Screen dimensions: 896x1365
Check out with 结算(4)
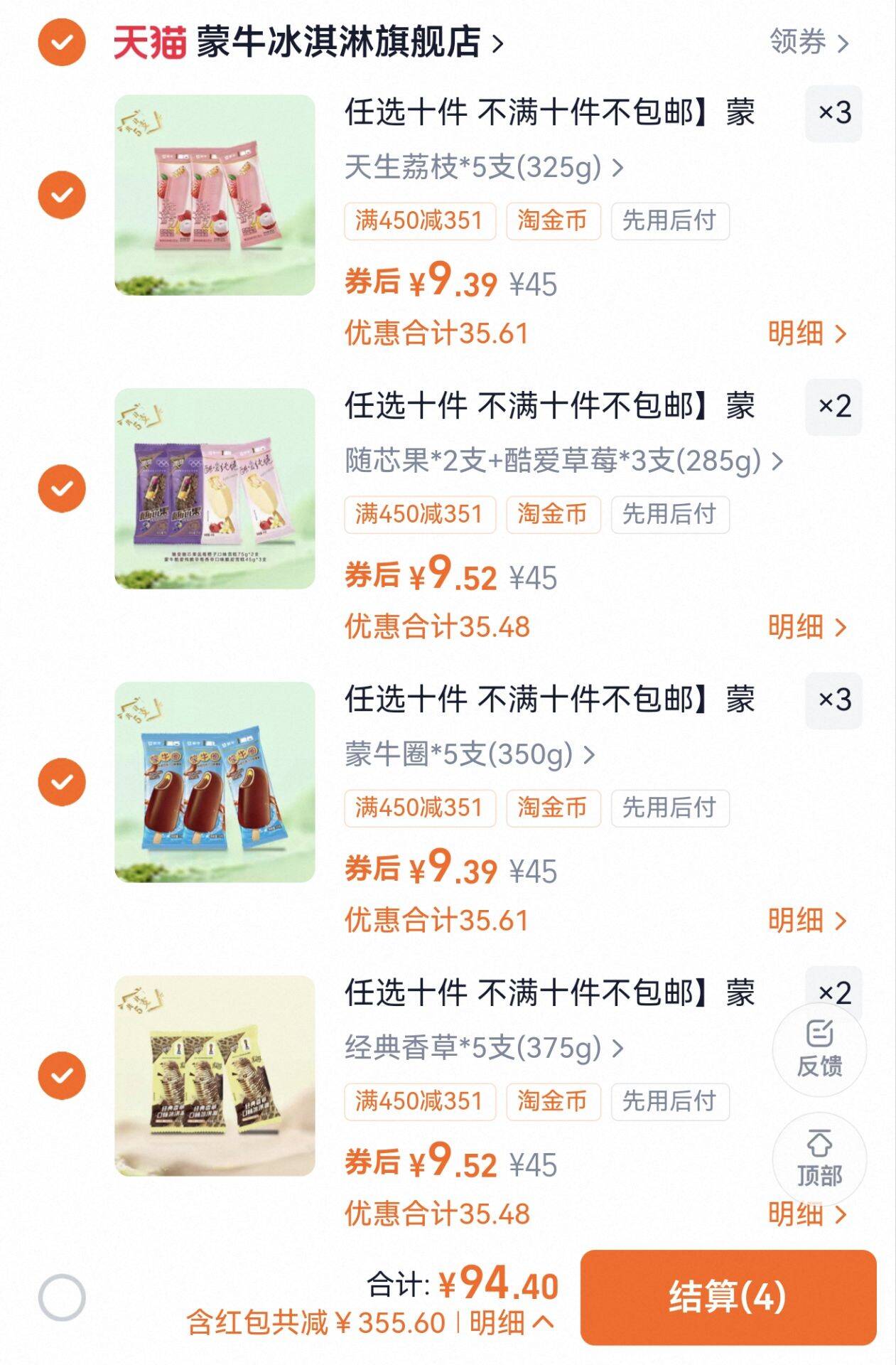tap(728, 1297)
